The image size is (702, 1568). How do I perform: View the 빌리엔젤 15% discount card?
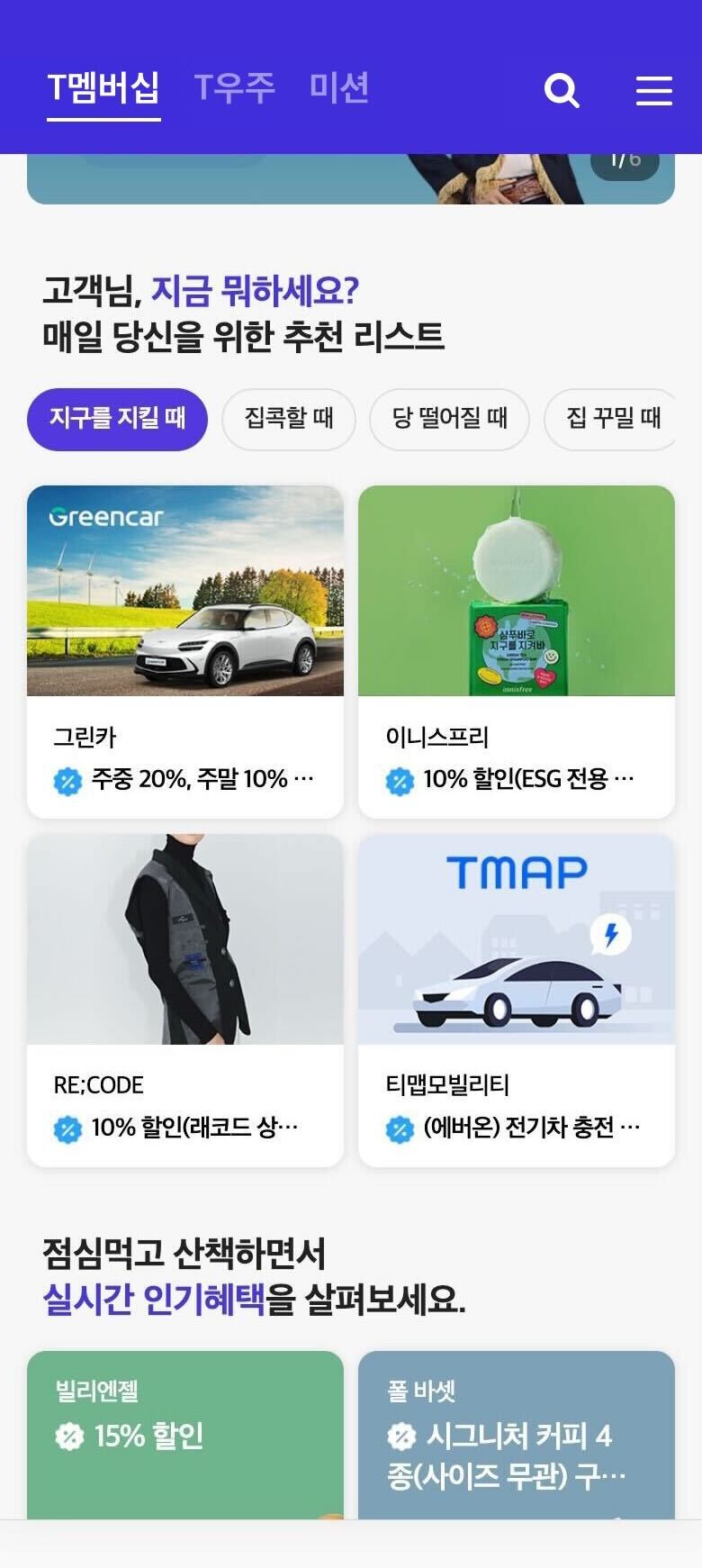click(185, 1434)
